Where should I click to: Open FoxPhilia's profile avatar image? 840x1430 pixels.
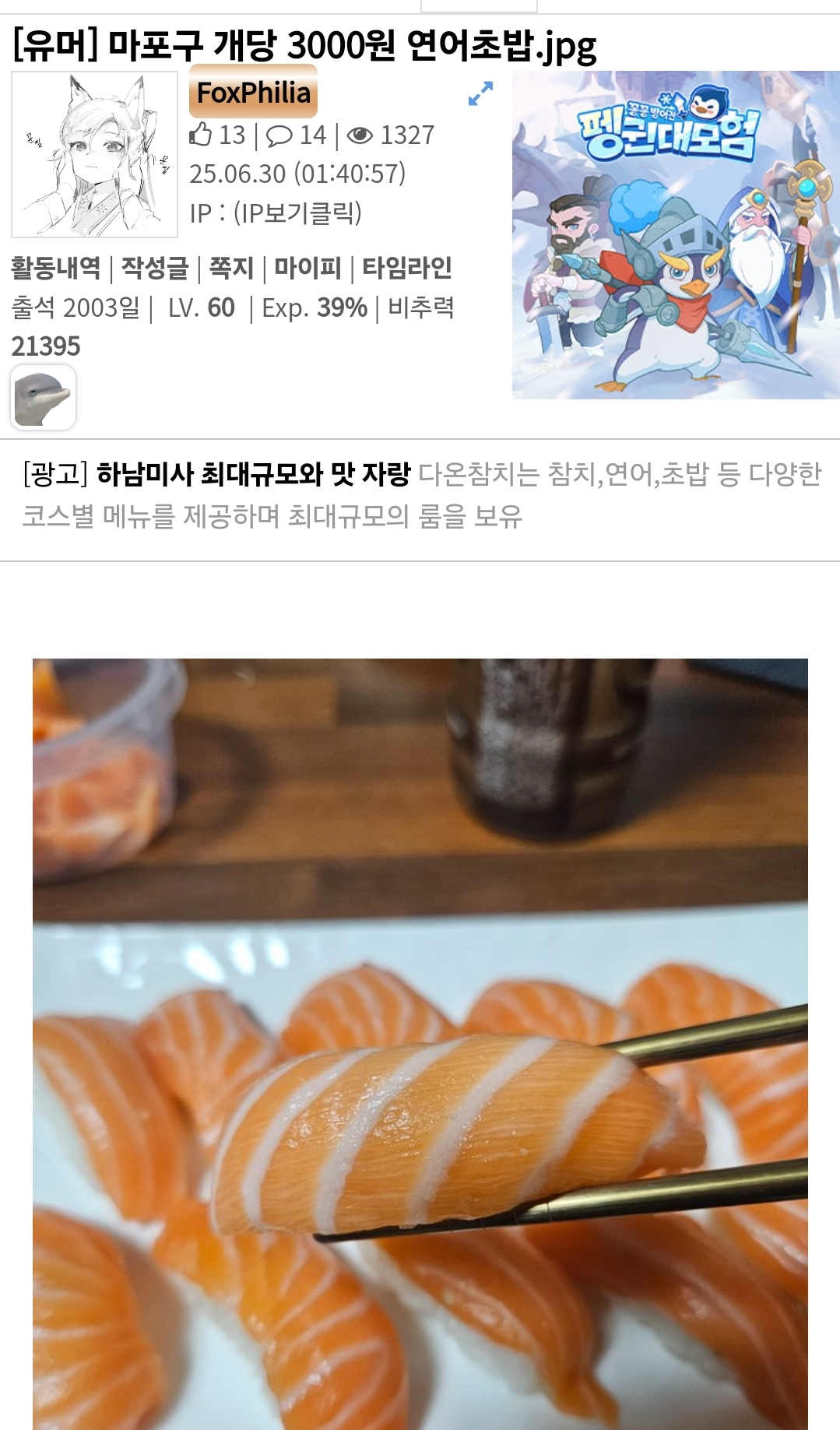point(94,154)
